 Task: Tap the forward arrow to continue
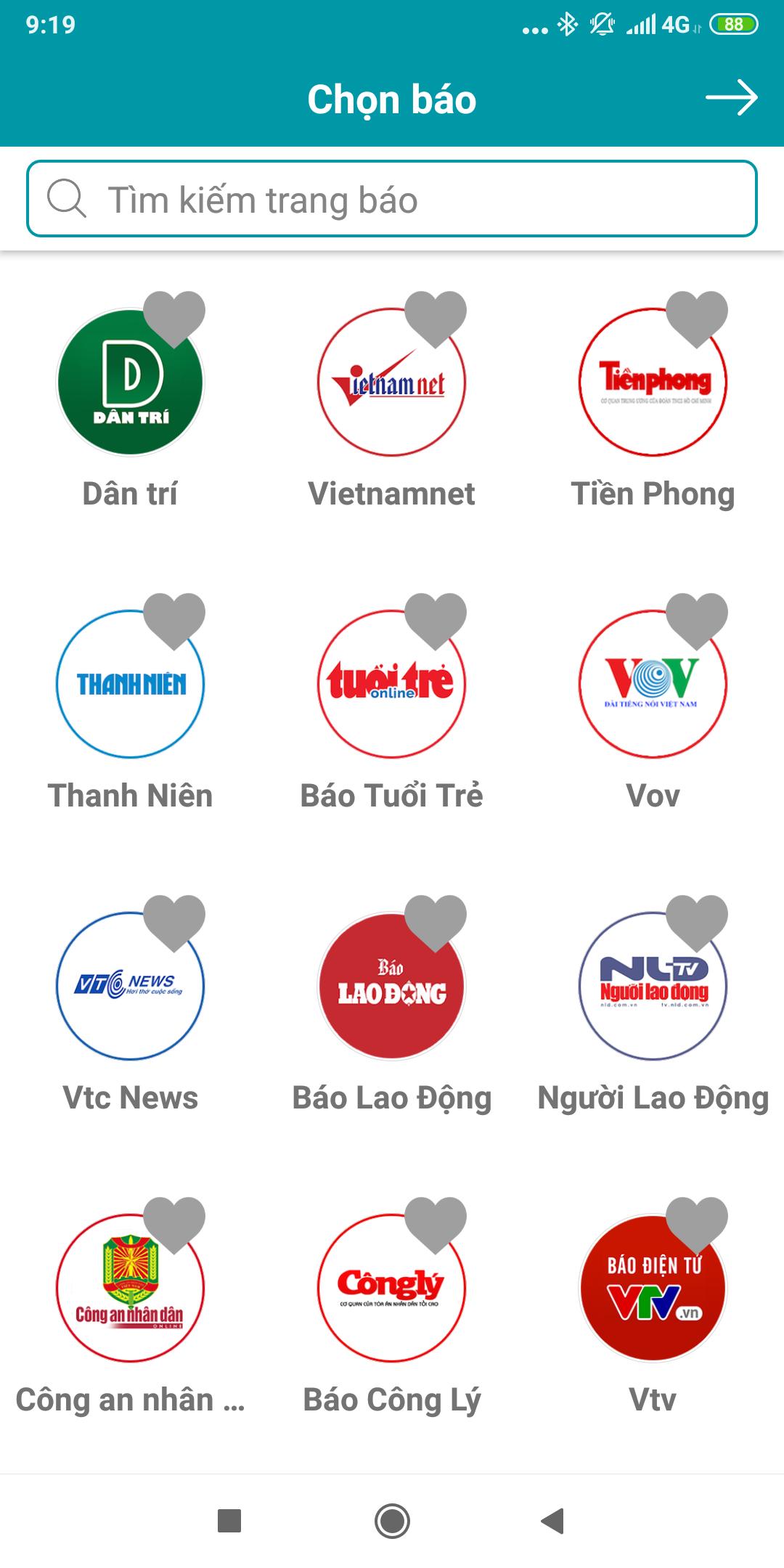pos(732,98)
